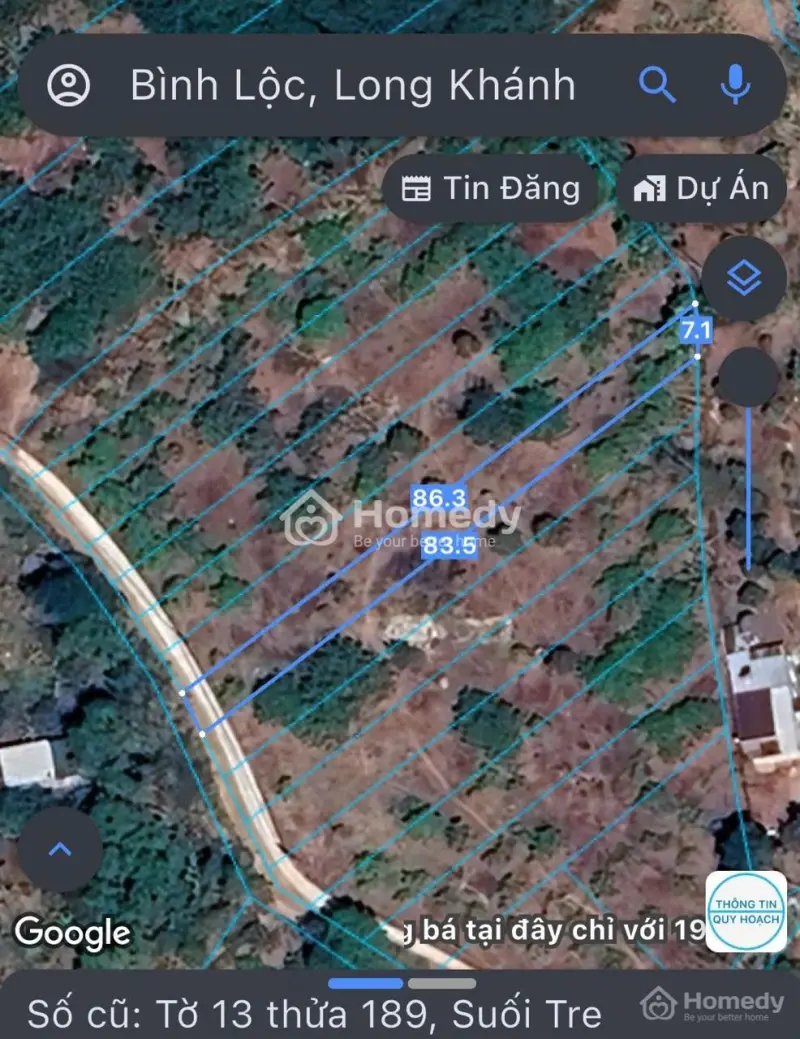Tap the opacity slider handle

point(749,377)
